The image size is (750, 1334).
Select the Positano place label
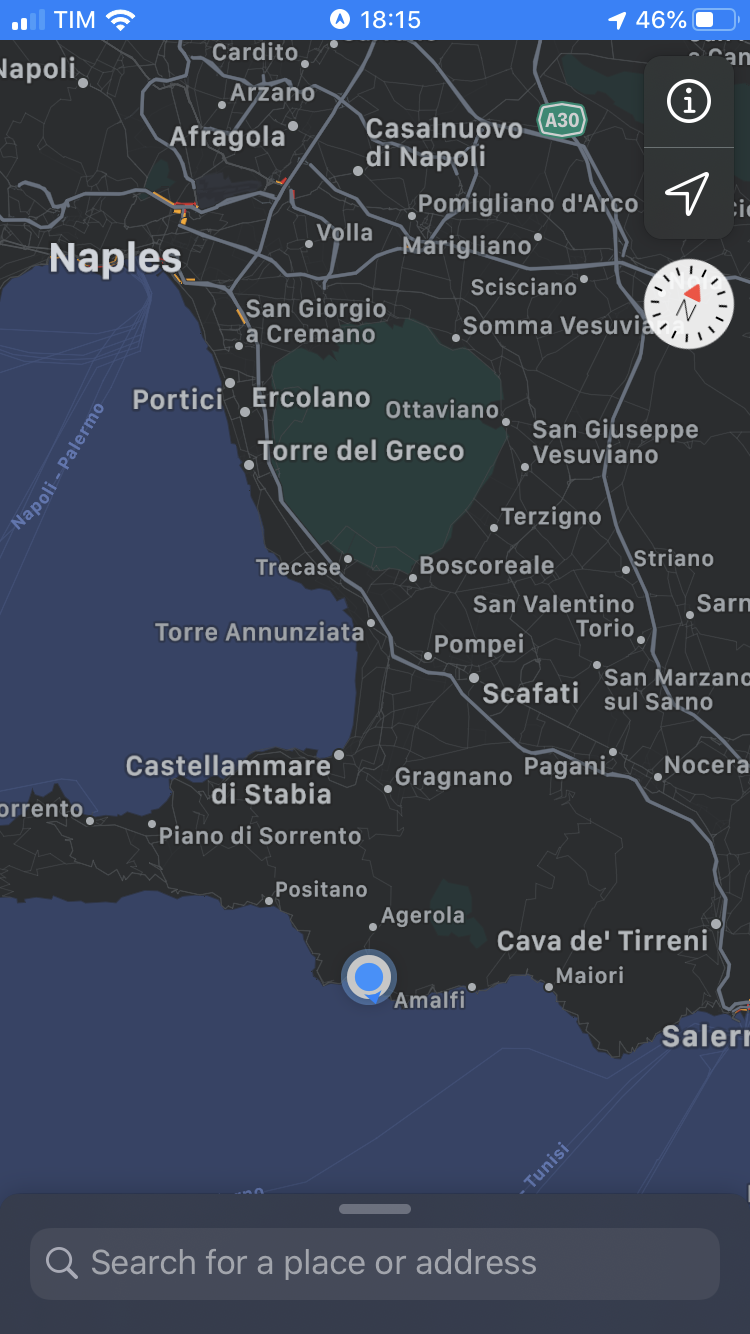coord(321,889)
